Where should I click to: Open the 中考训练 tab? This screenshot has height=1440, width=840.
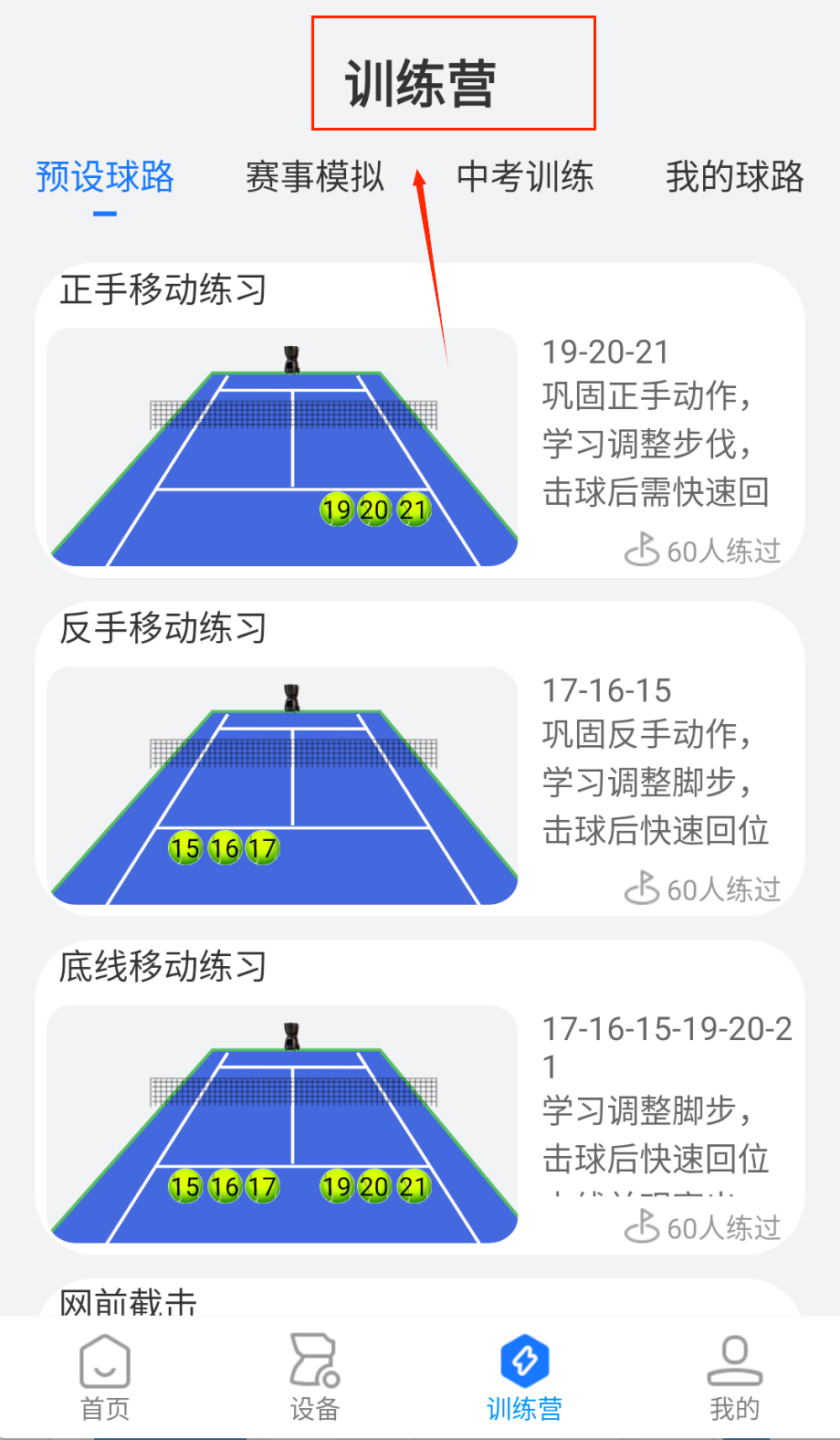(x=525, y=177)
